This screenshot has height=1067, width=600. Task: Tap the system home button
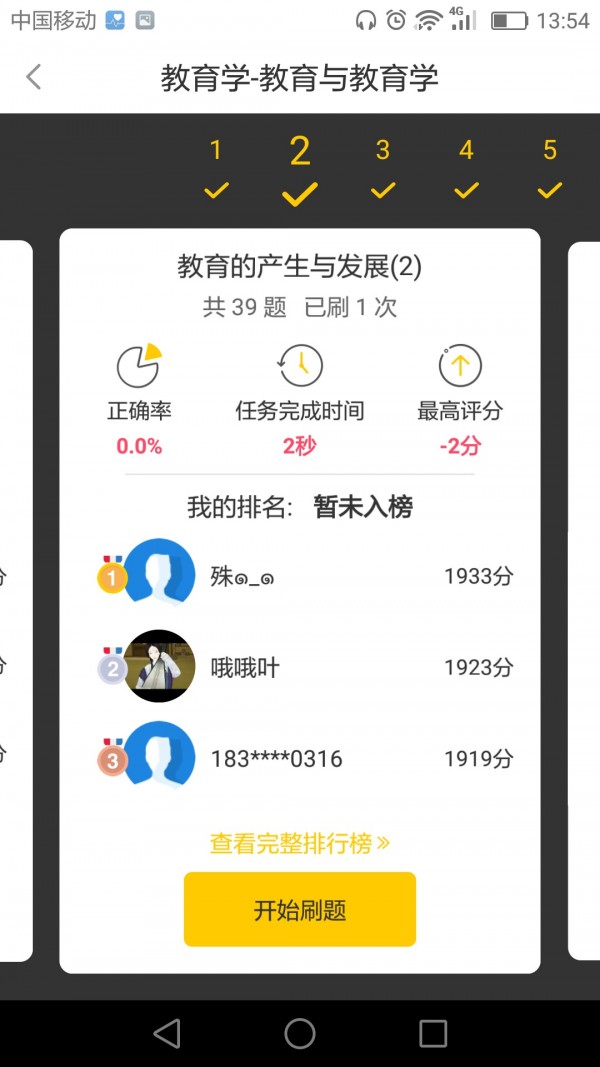click(x=299, y=1033)
